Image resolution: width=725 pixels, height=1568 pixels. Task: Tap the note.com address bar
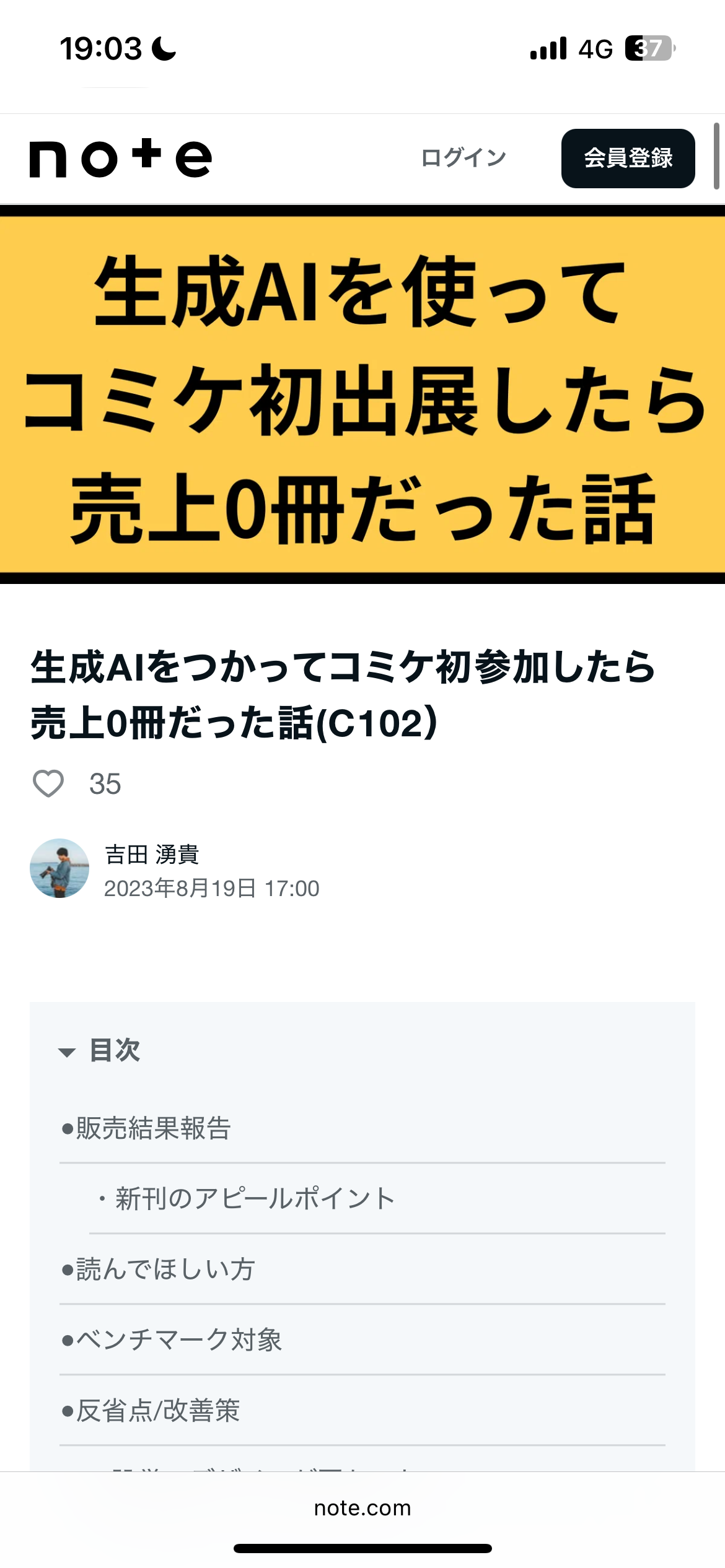coord(362,1508)
